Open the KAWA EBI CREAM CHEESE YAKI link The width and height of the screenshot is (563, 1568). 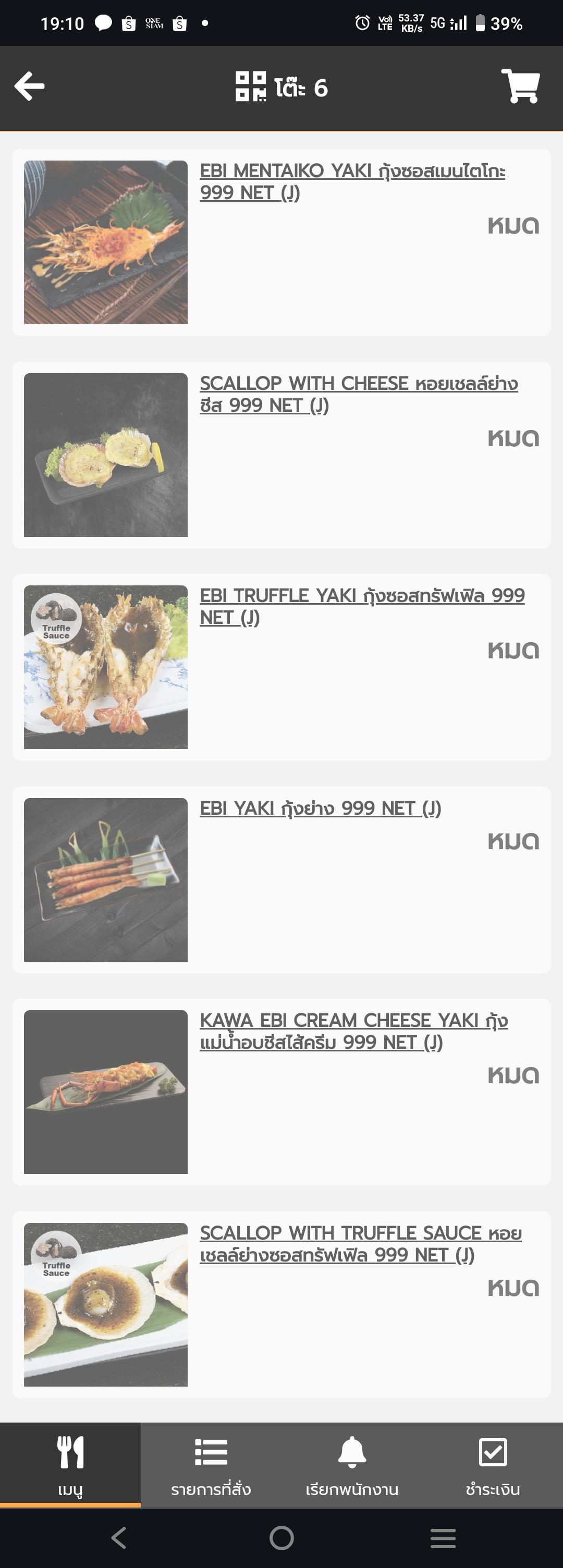[x=353, y=1031]
